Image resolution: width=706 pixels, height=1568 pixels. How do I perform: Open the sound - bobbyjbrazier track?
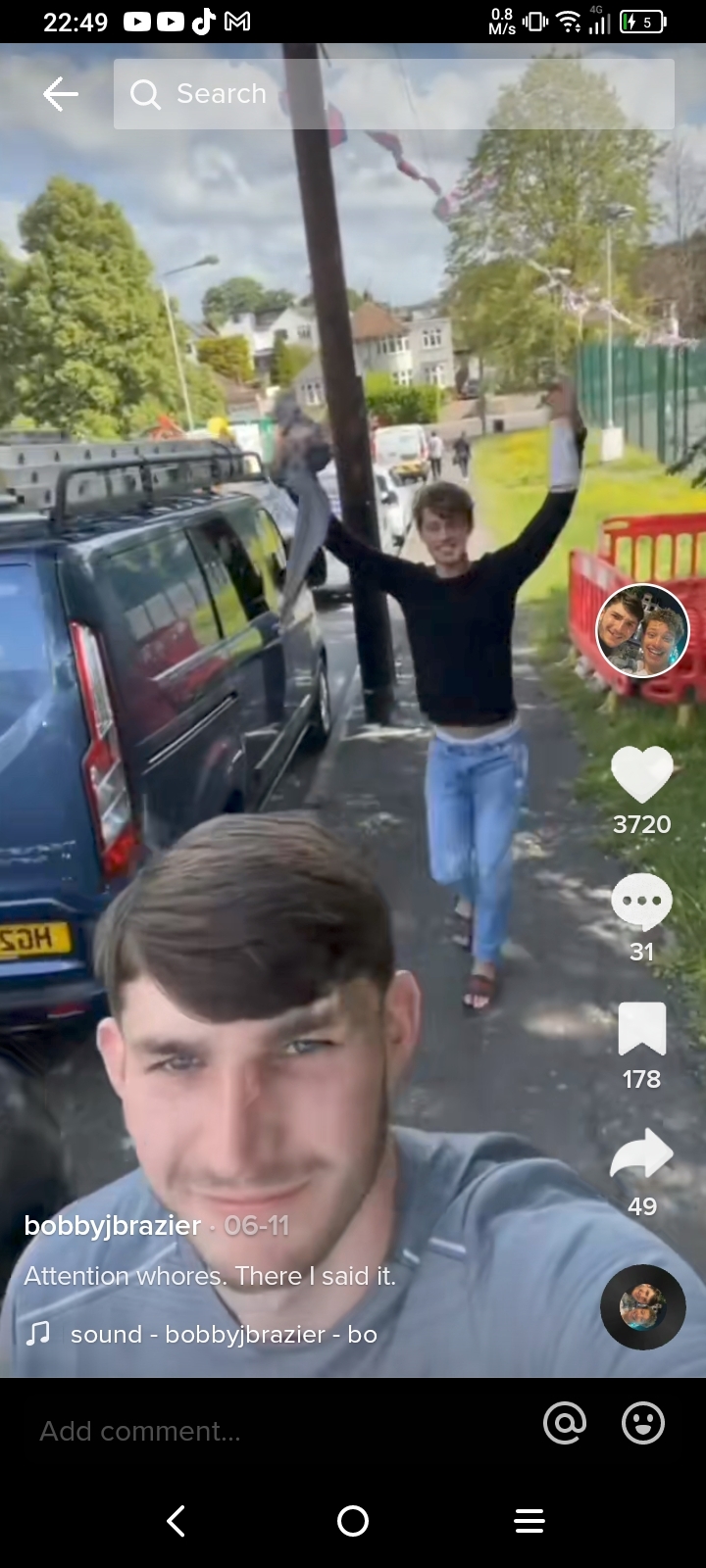[224, 1334]
